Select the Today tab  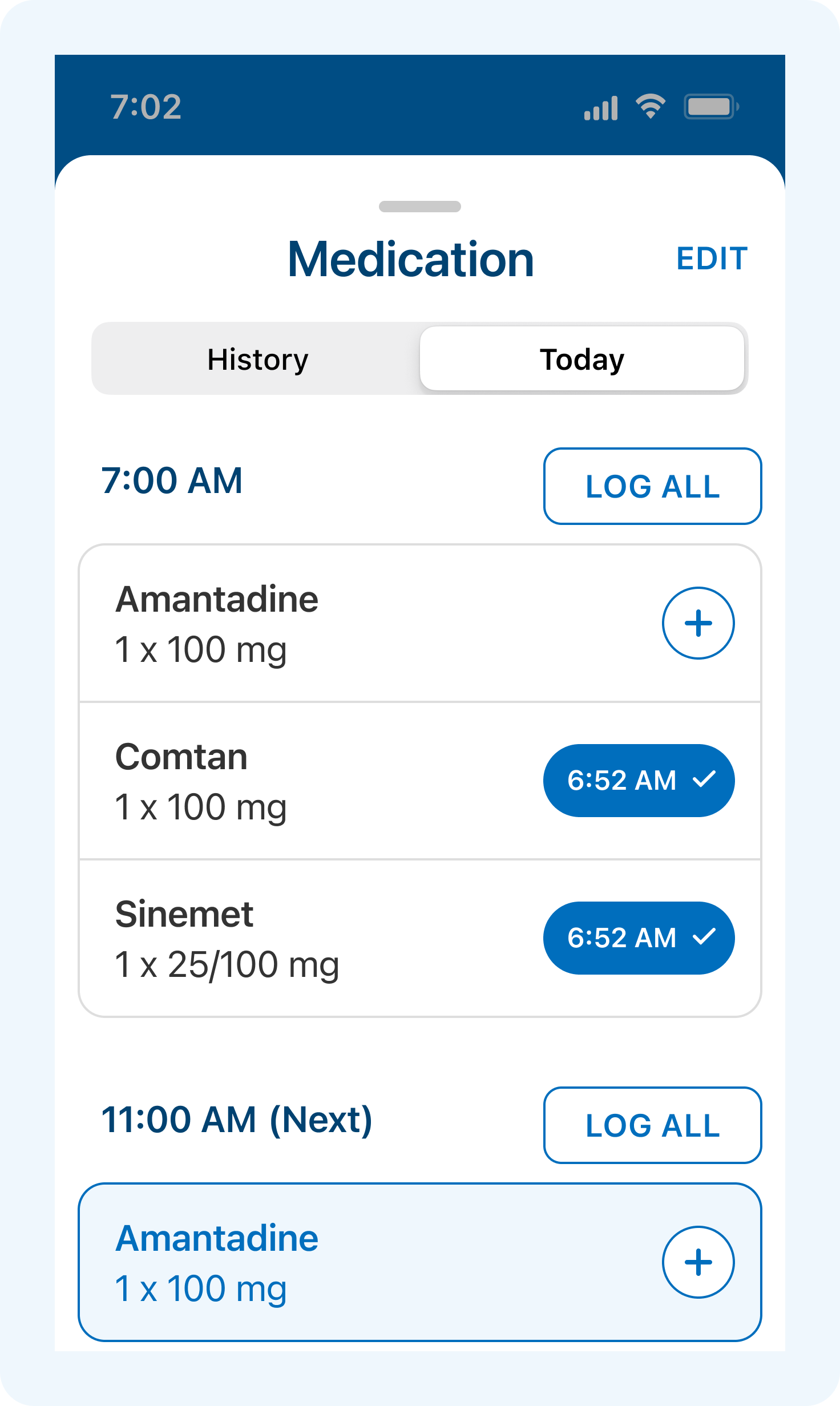coord(581,358)
